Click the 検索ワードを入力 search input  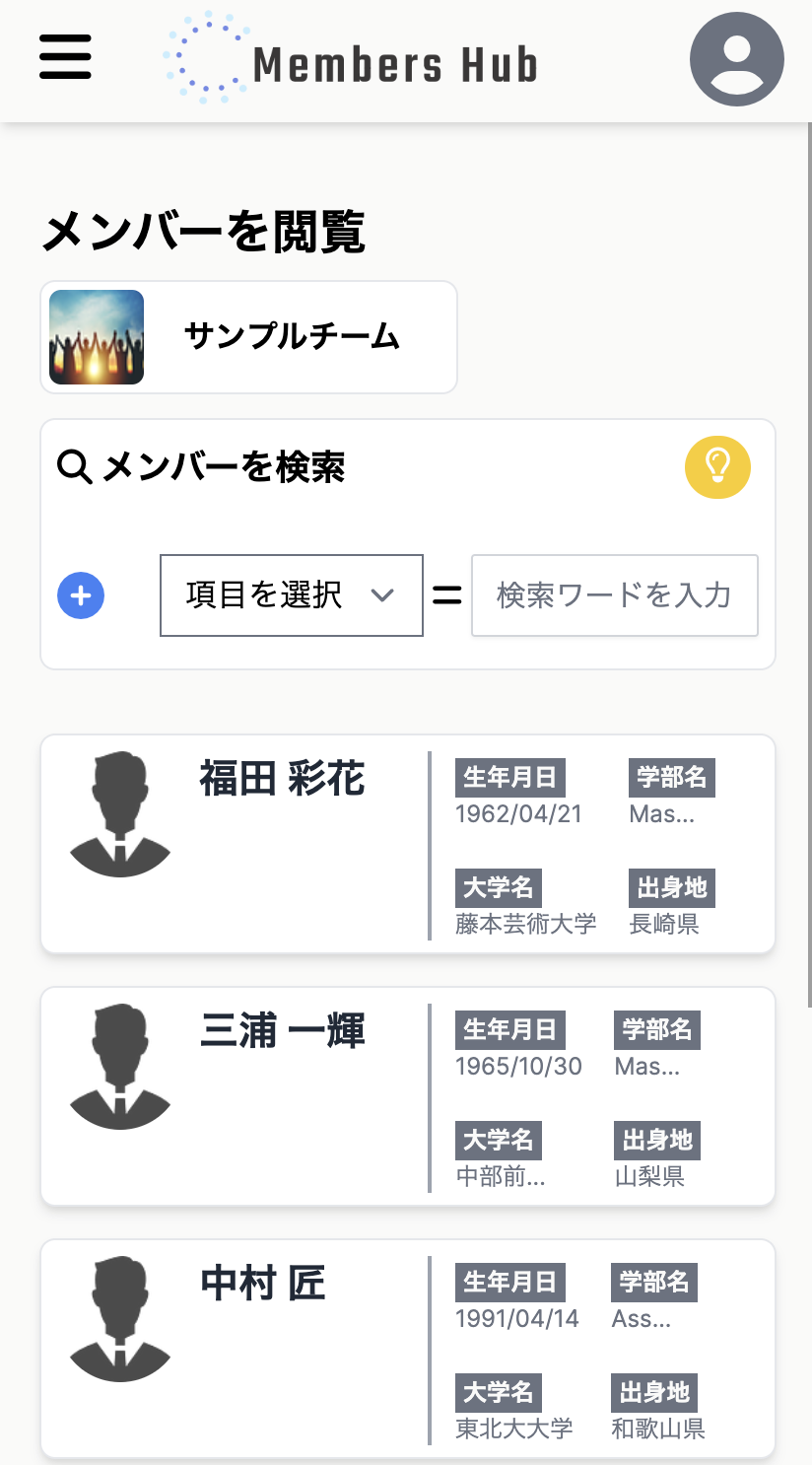614,595
